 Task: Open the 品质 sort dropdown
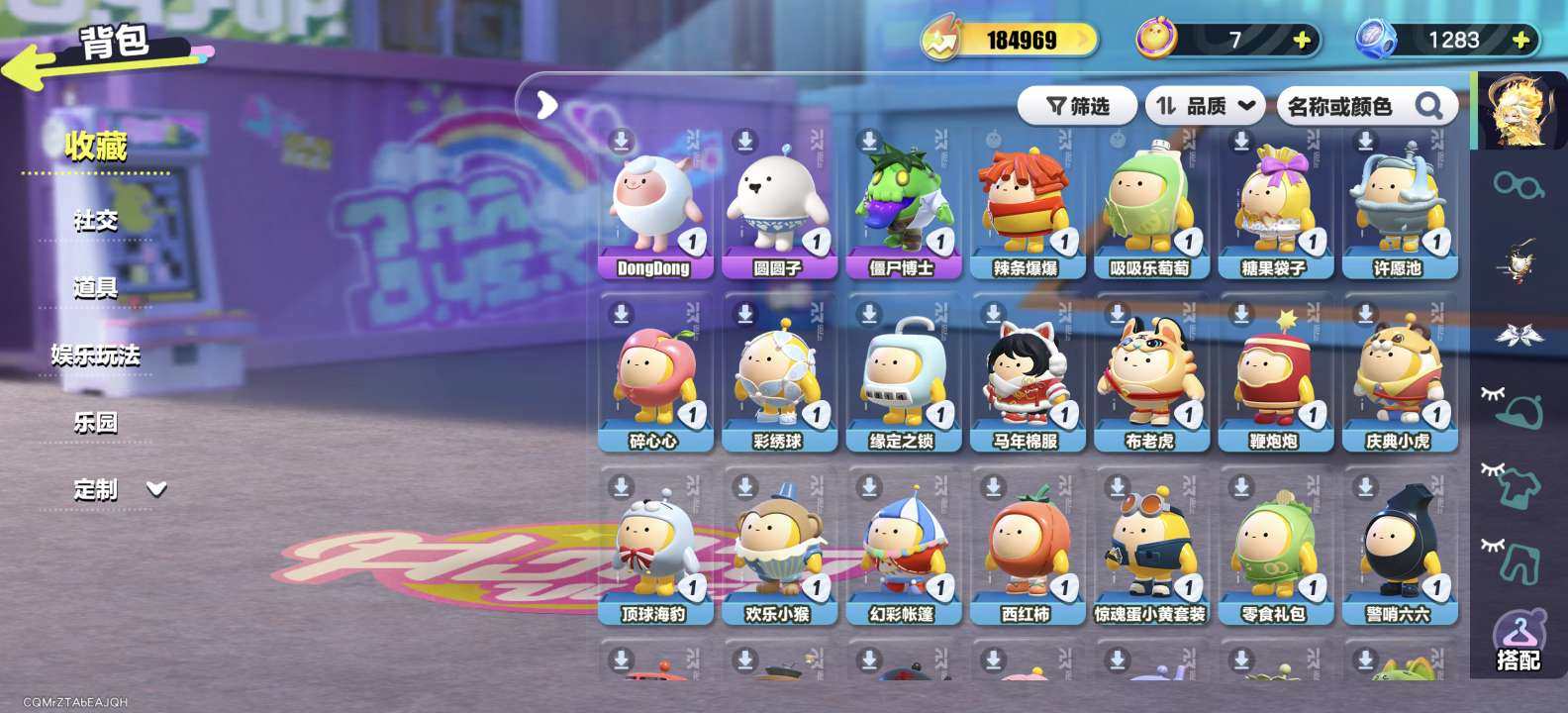[x=1205, y=106]
